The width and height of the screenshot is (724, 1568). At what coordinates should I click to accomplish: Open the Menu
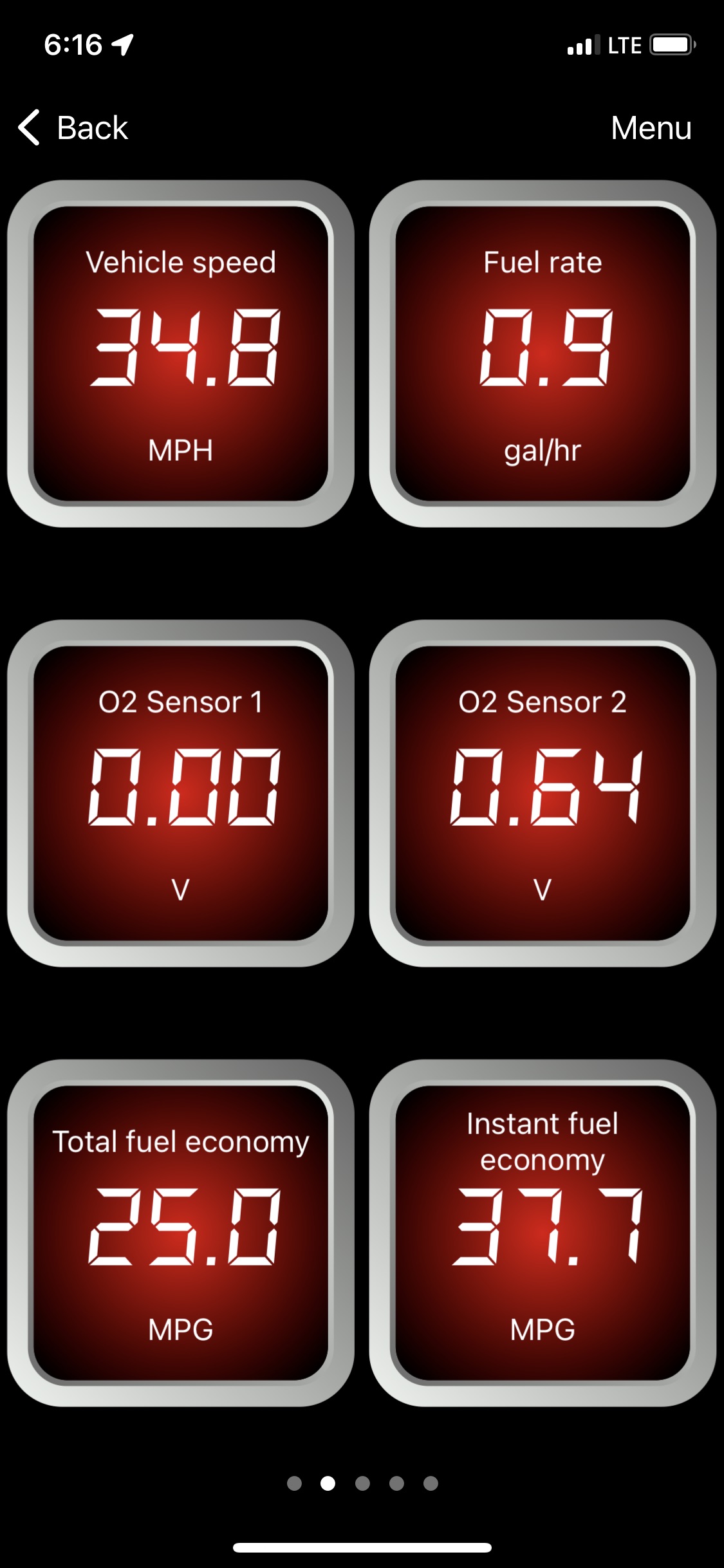coord(651,127)
